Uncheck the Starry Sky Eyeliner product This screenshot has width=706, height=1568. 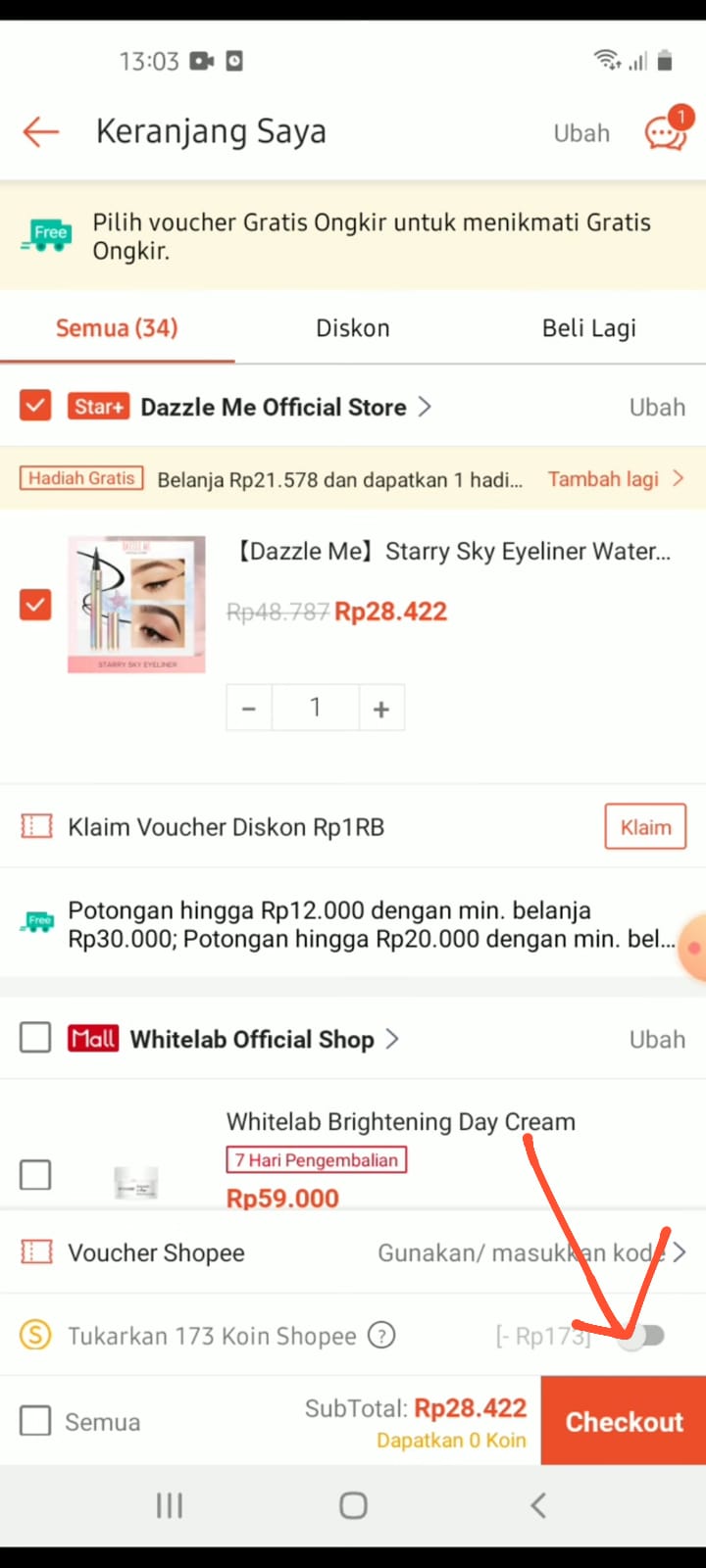point(35,605)
